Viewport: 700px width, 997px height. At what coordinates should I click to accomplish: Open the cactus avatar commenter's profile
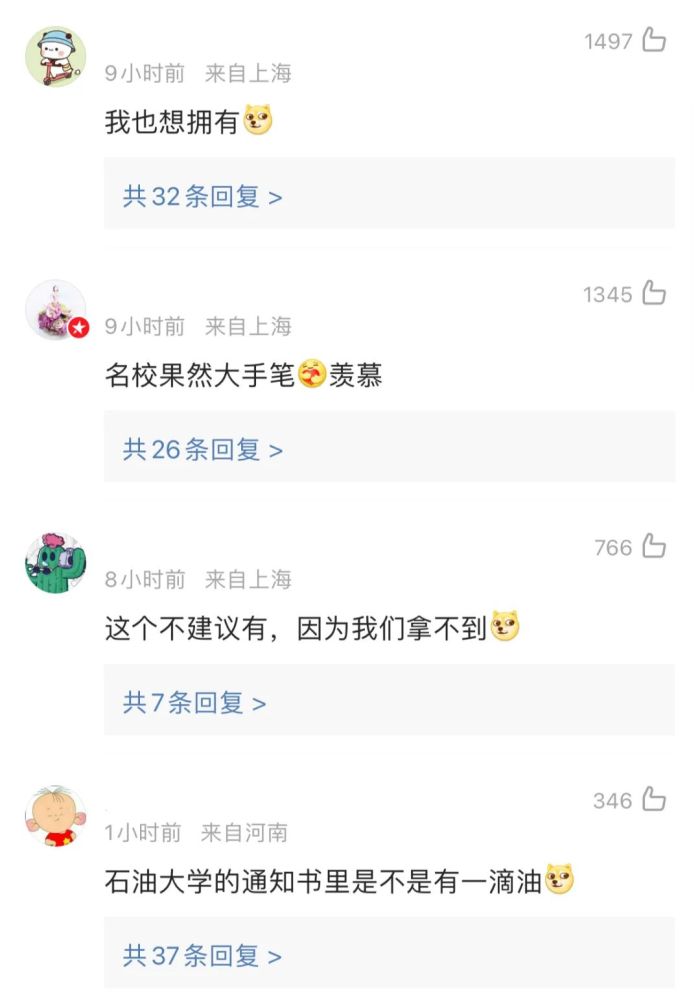(55, 563)
